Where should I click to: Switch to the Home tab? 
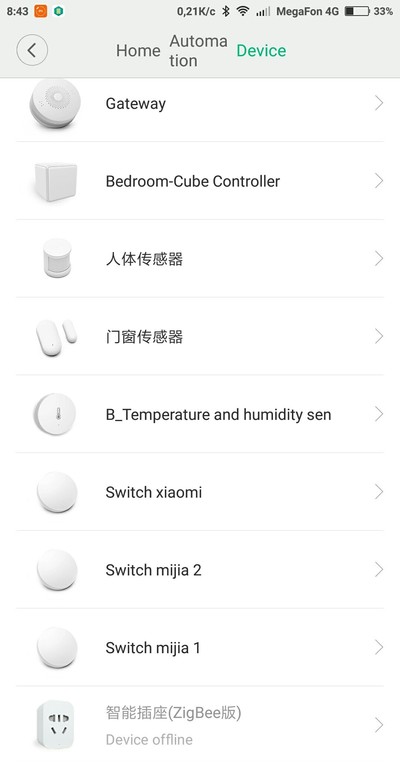tap(138, 51)
